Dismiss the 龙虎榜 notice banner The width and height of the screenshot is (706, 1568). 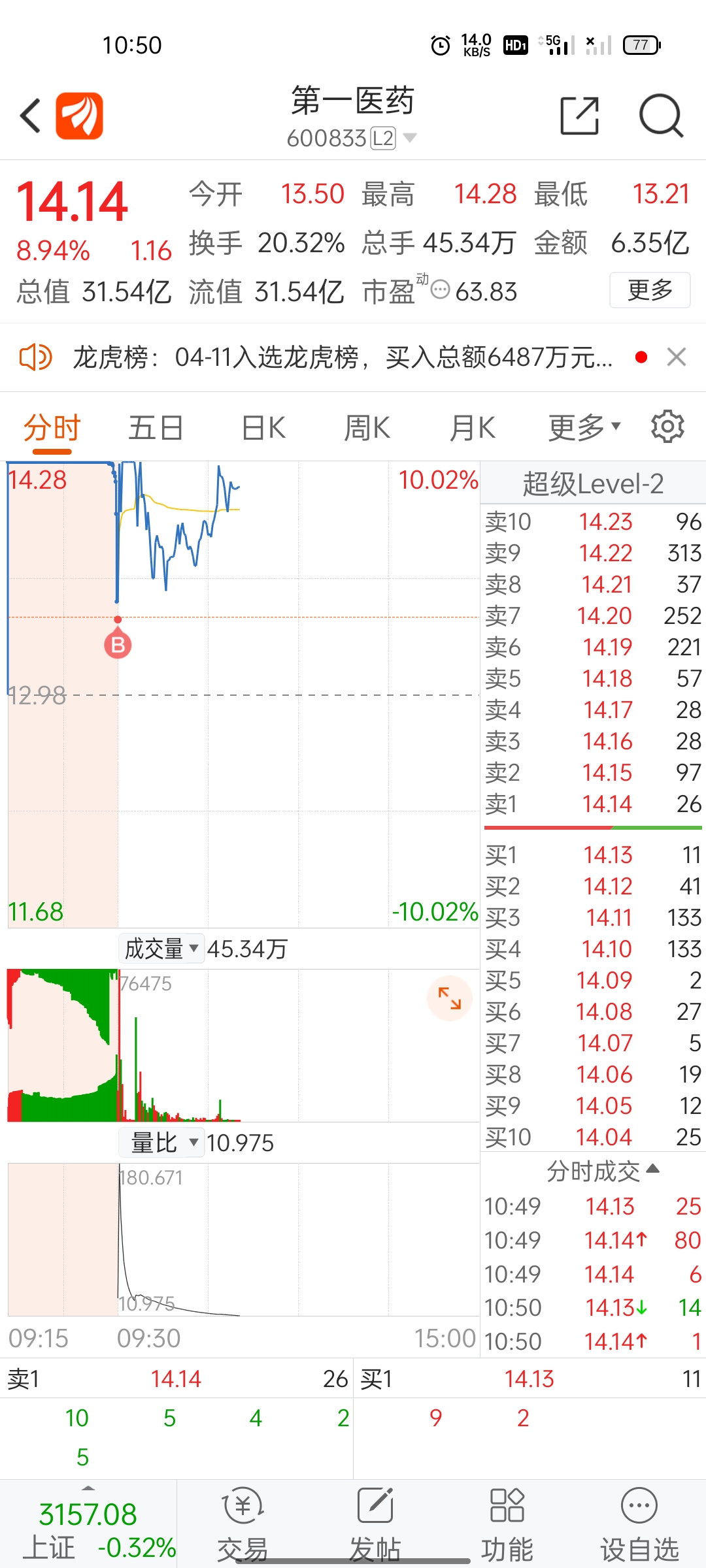pyautogui.click(x=677, y=357)
